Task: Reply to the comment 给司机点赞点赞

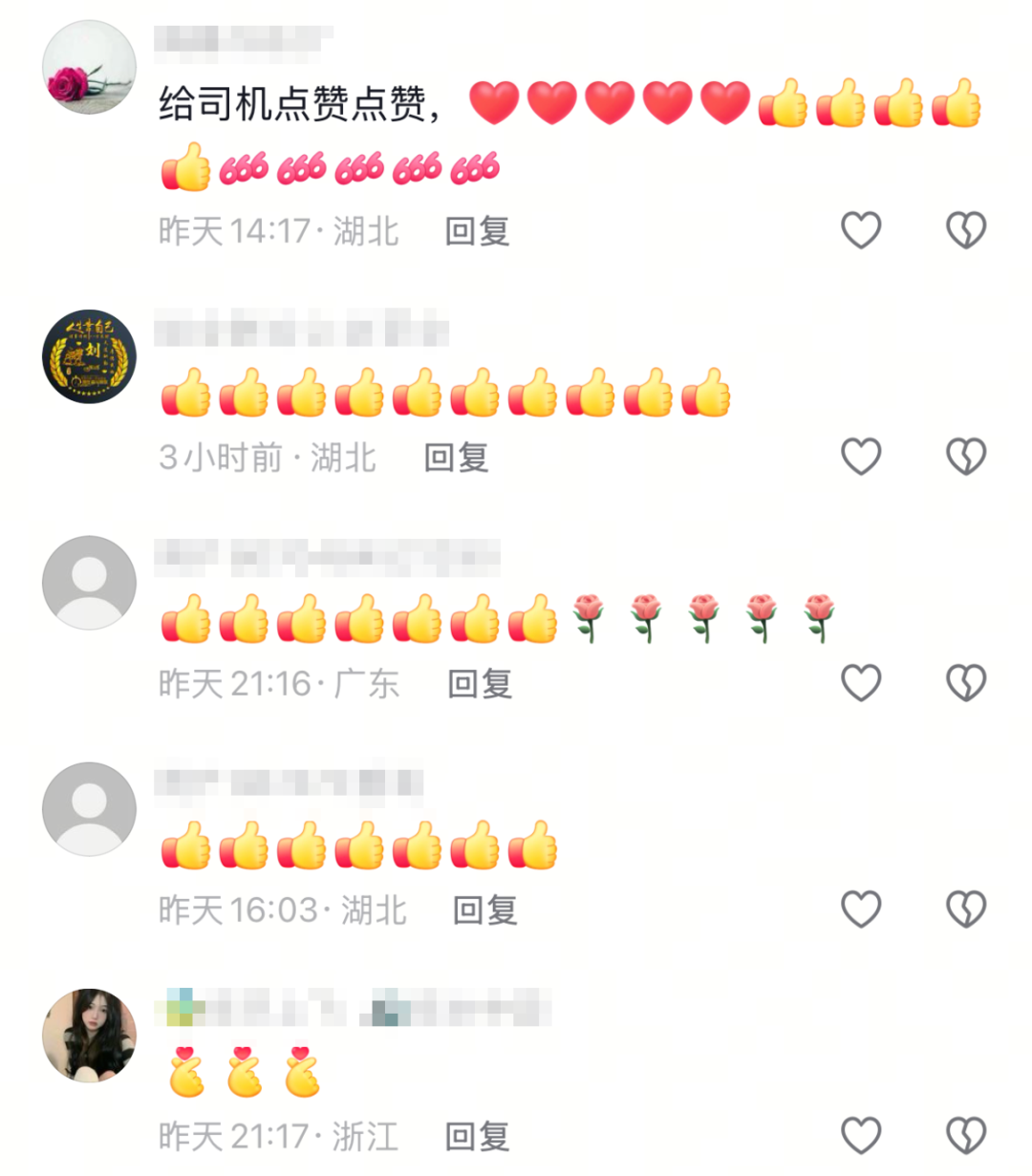Action: point(477,231)
